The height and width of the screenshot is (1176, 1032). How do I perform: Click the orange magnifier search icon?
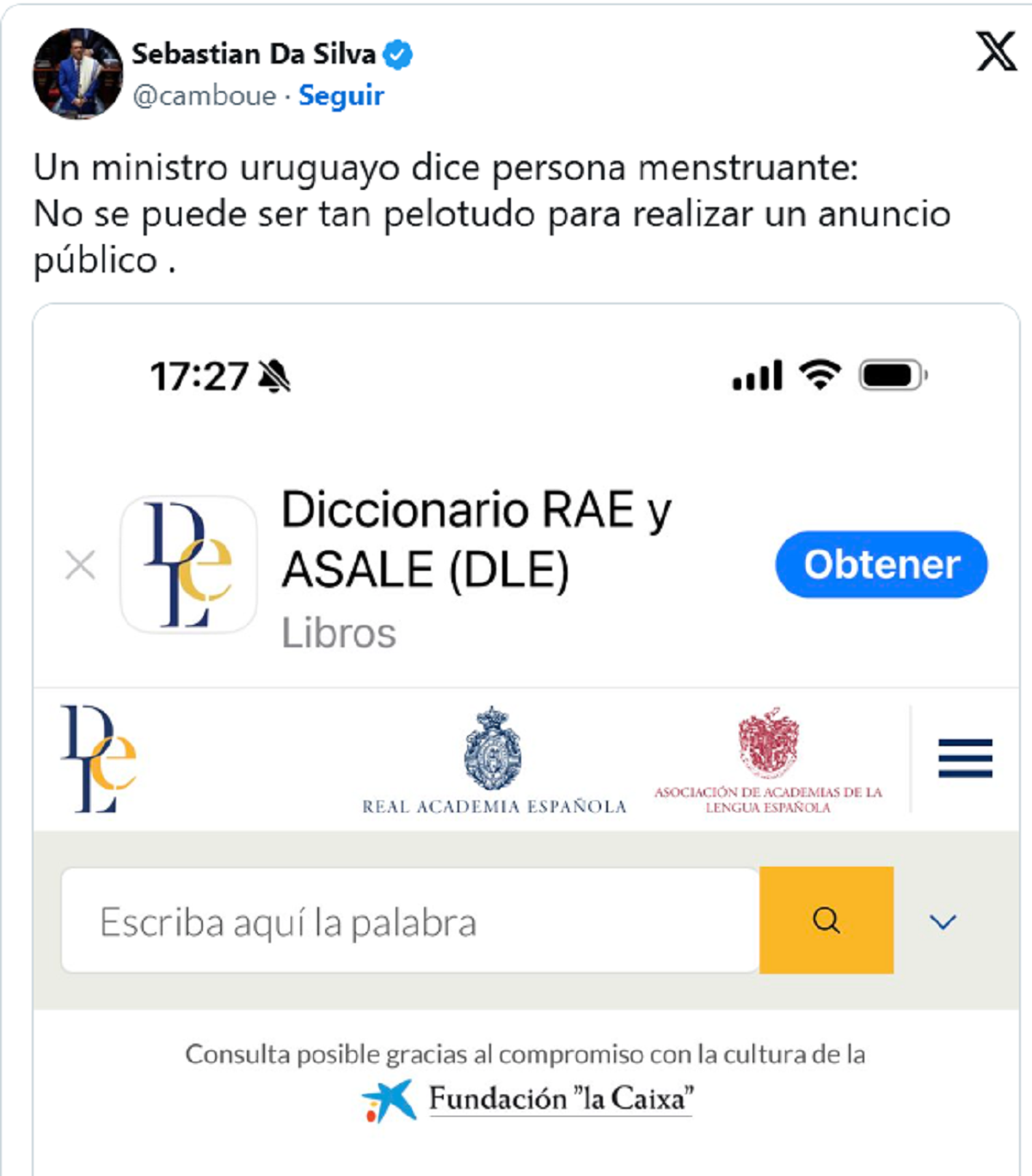[x=826, y=919]
